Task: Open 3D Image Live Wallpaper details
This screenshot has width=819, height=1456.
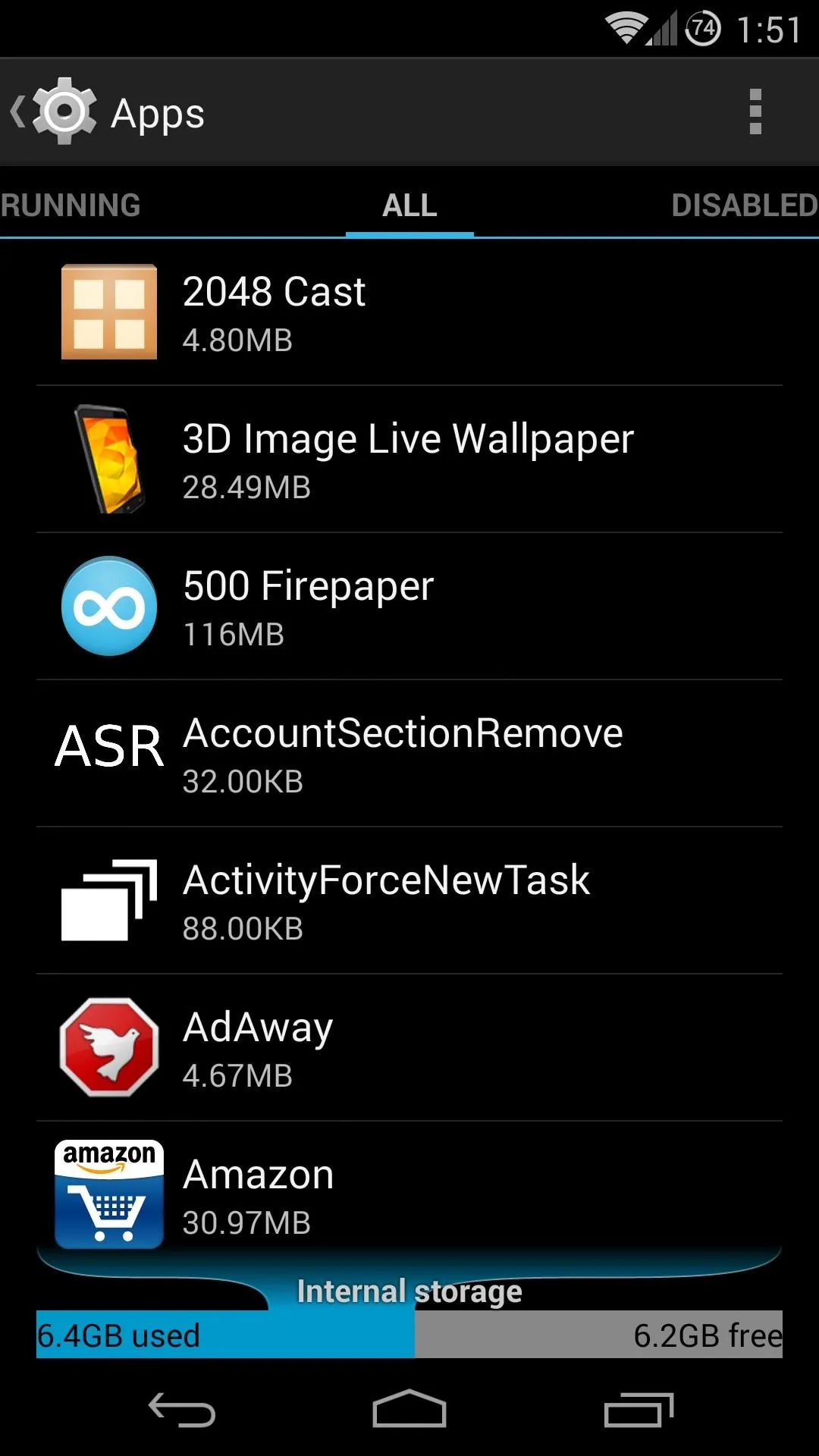Action: point(409,460)
